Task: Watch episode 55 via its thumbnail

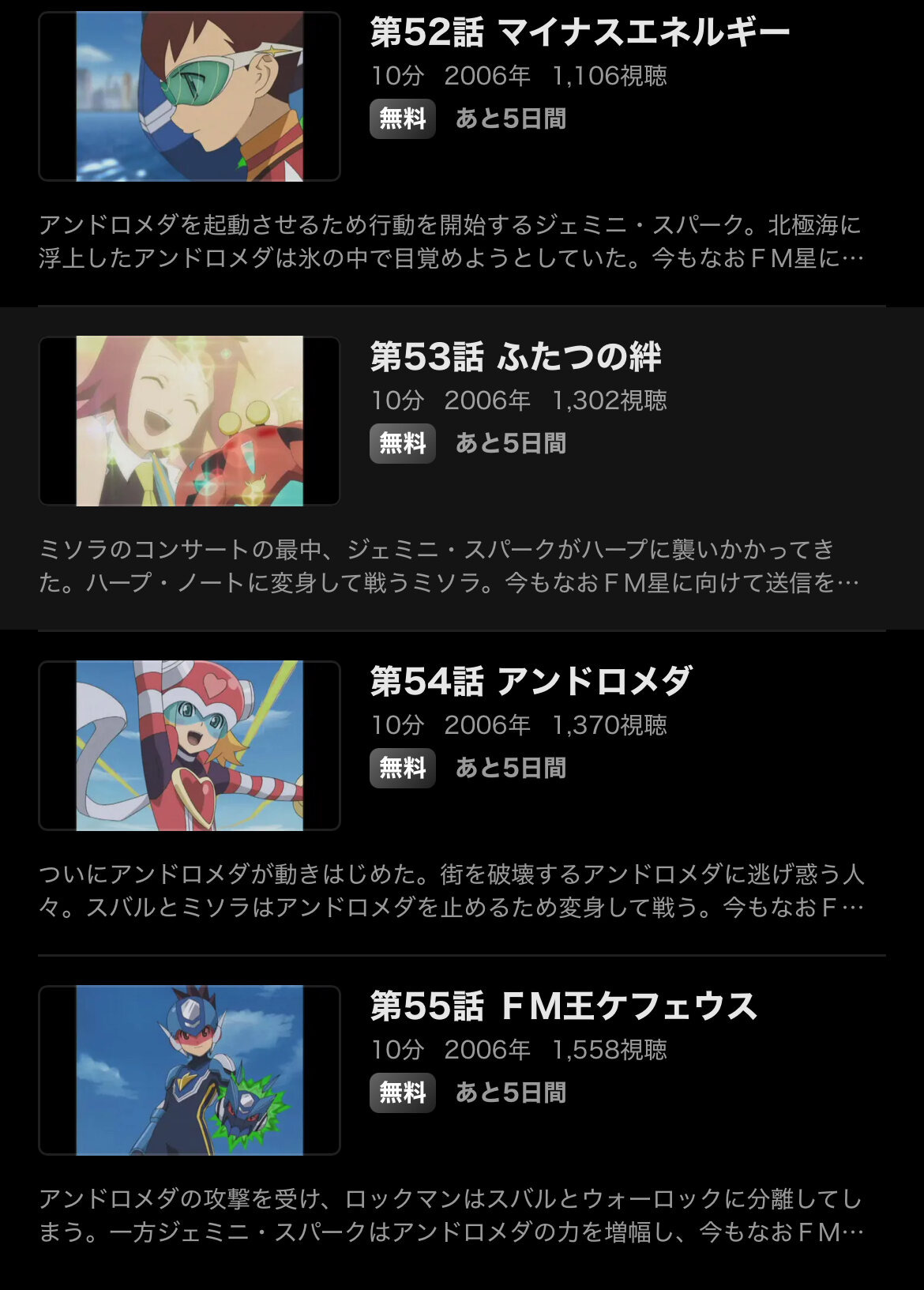Action: (190, 1070)
